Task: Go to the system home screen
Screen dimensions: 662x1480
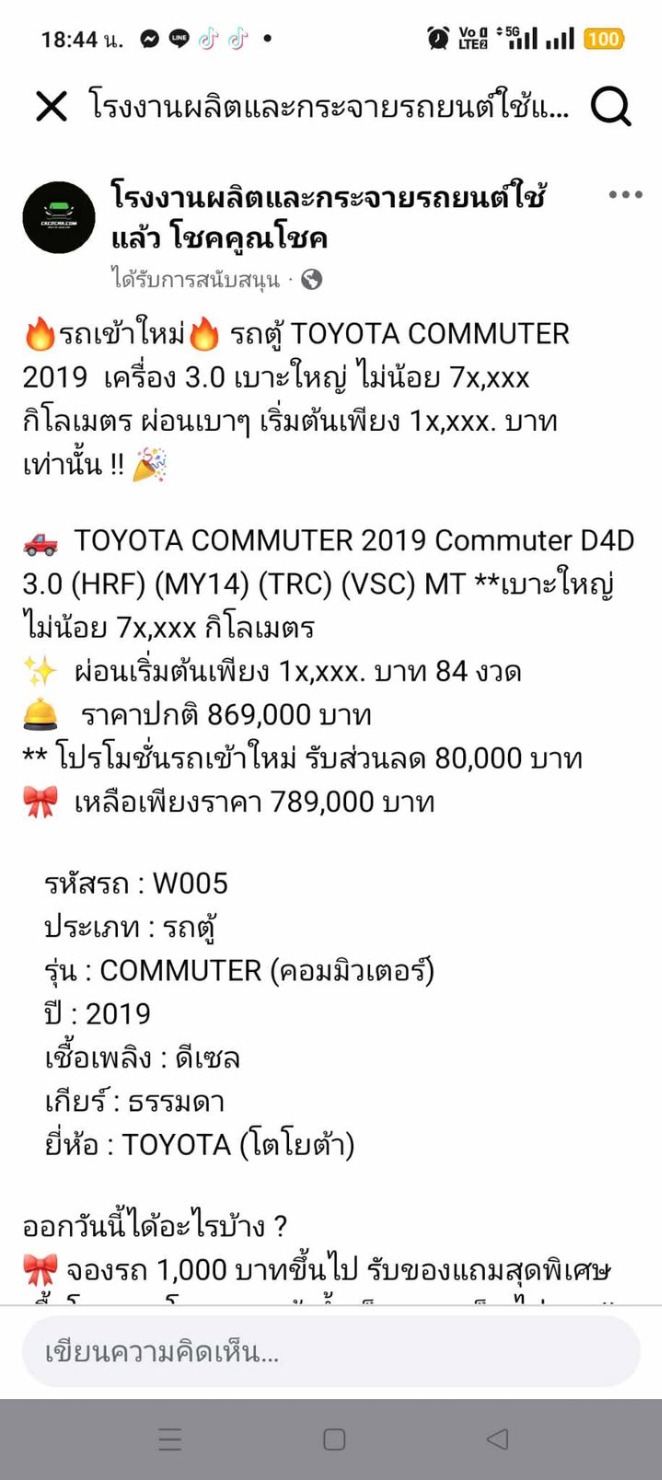Action: click(334, 1439)
